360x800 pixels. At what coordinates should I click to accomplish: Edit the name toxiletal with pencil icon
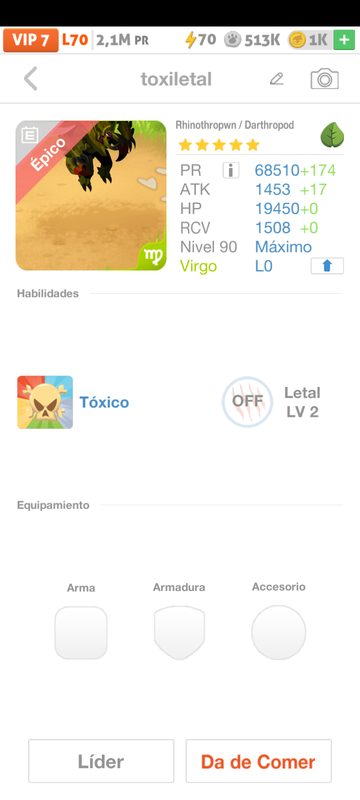coord(276,79)
